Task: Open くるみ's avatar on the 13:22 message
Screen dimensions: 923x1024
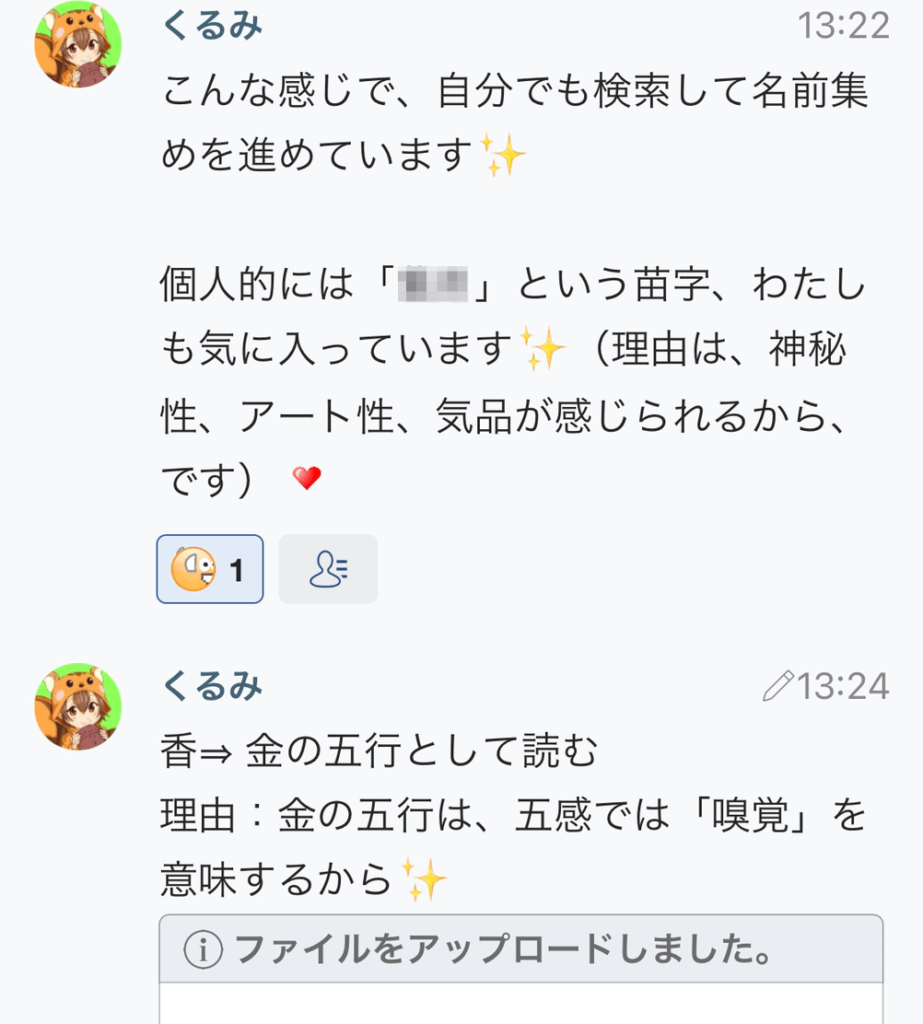Action: pyautogui.click(x=78, y=45)
